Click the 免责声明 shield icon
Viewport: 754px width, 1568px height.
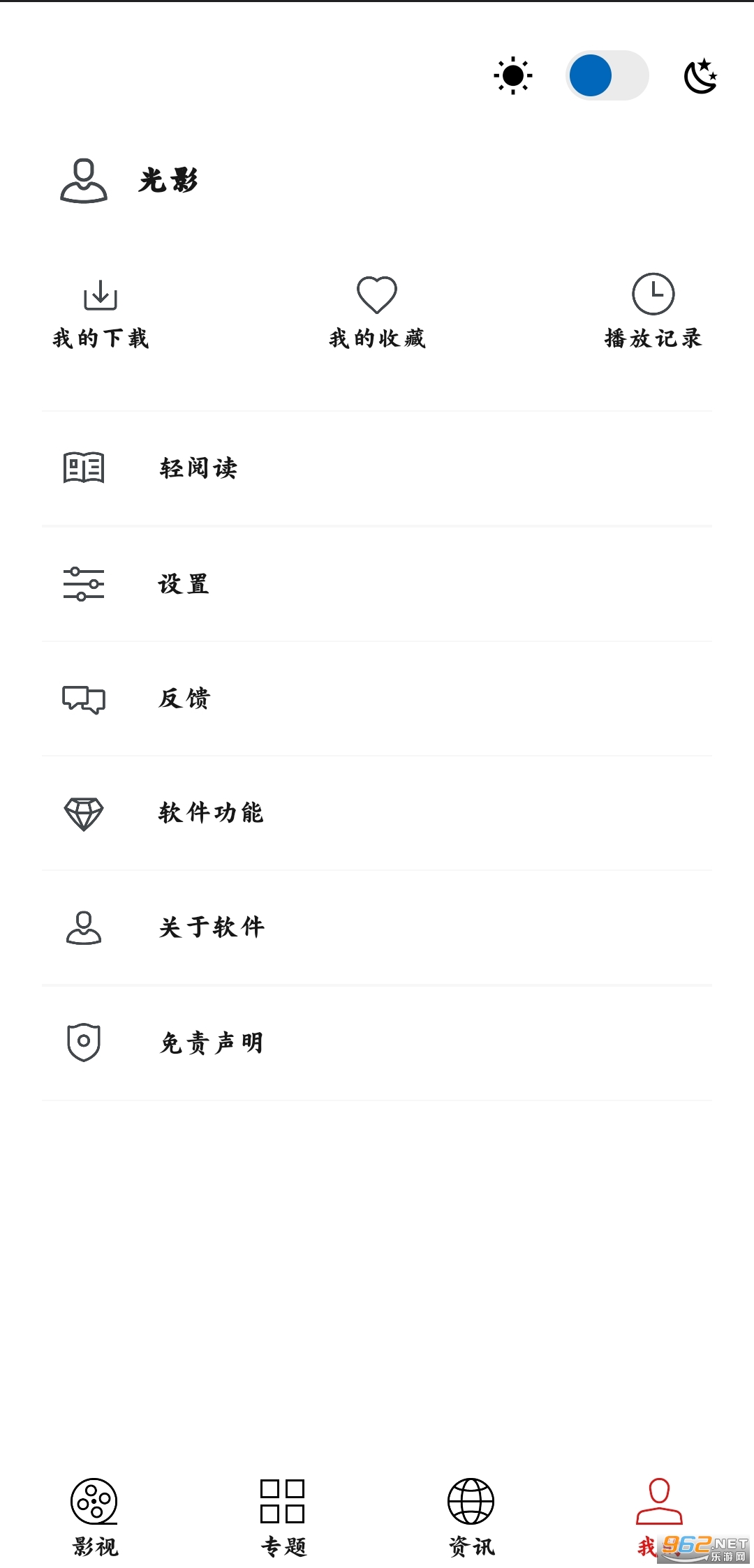point(83,1041)
